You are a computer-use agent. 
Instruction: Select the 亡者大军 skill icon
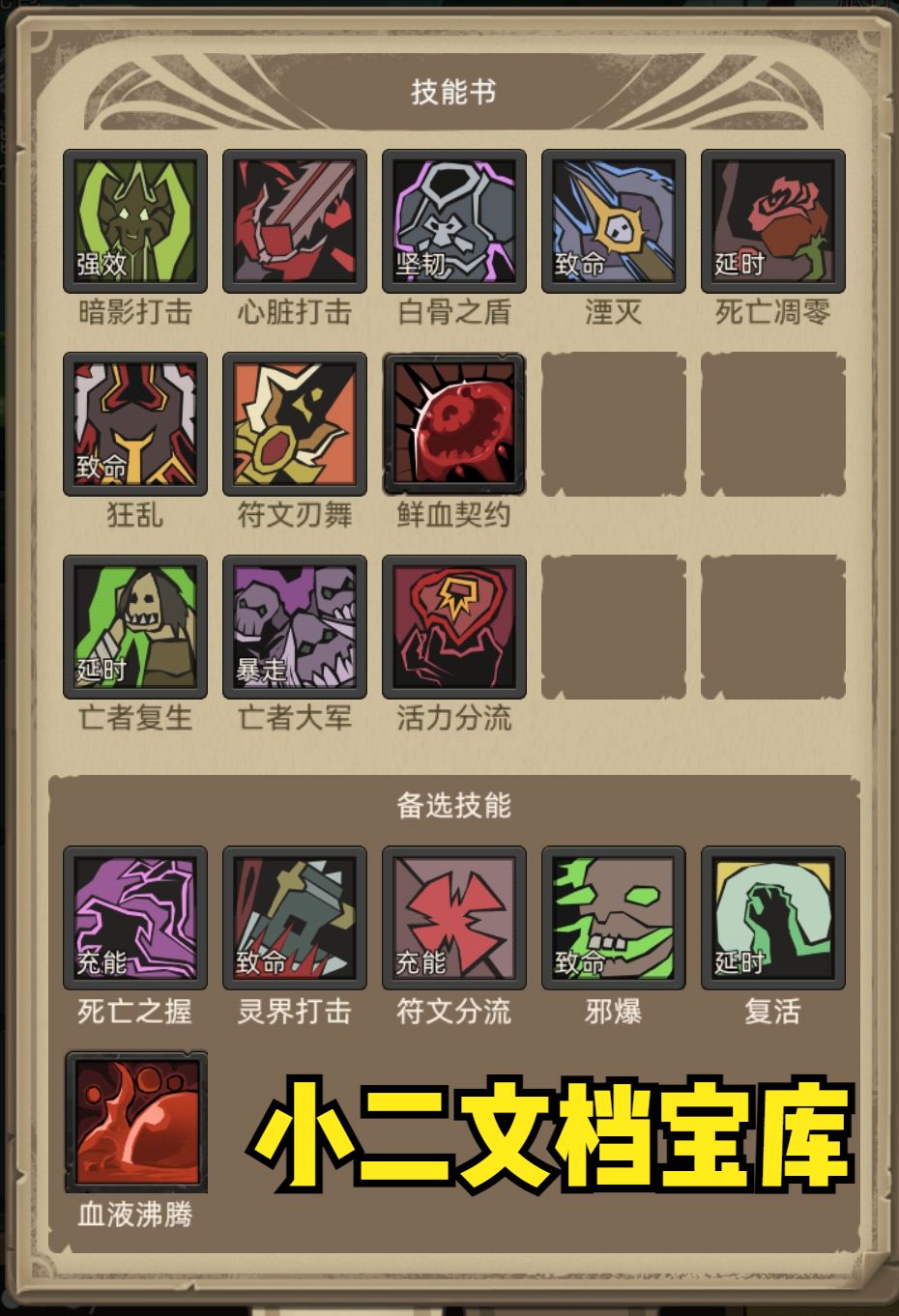(x=294, y=628)
